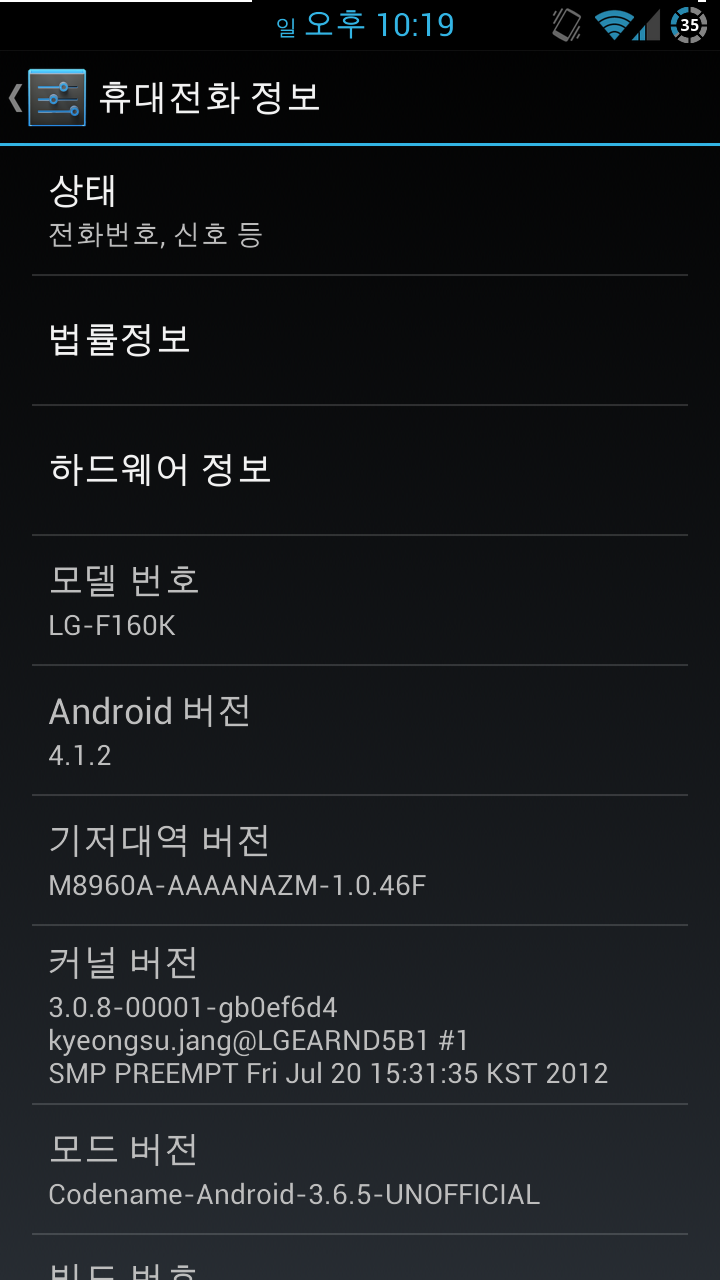
Task: Tap the 모드 버전 row
Action: point(360,1169)
